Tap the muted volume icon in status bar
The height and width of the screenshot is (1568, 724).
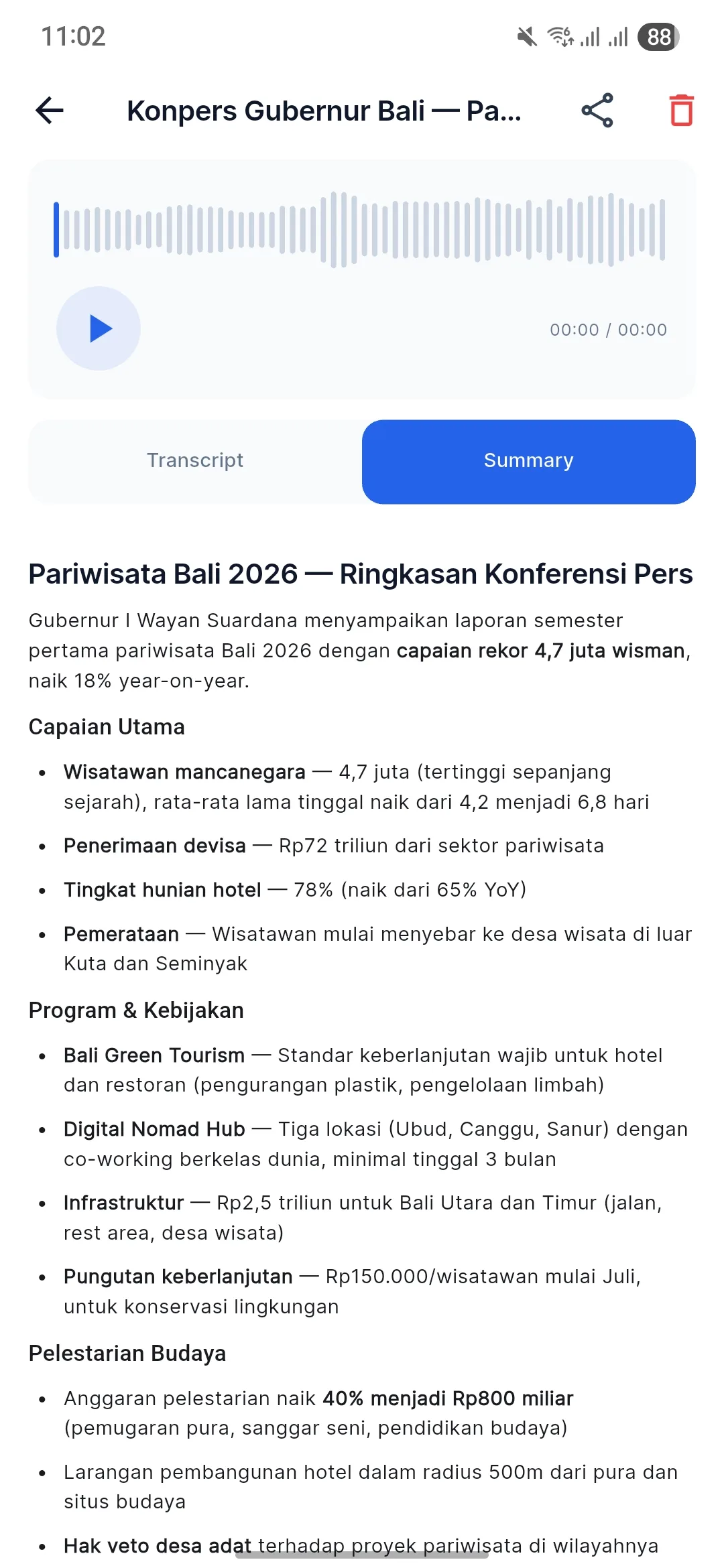tap(525, 37)
